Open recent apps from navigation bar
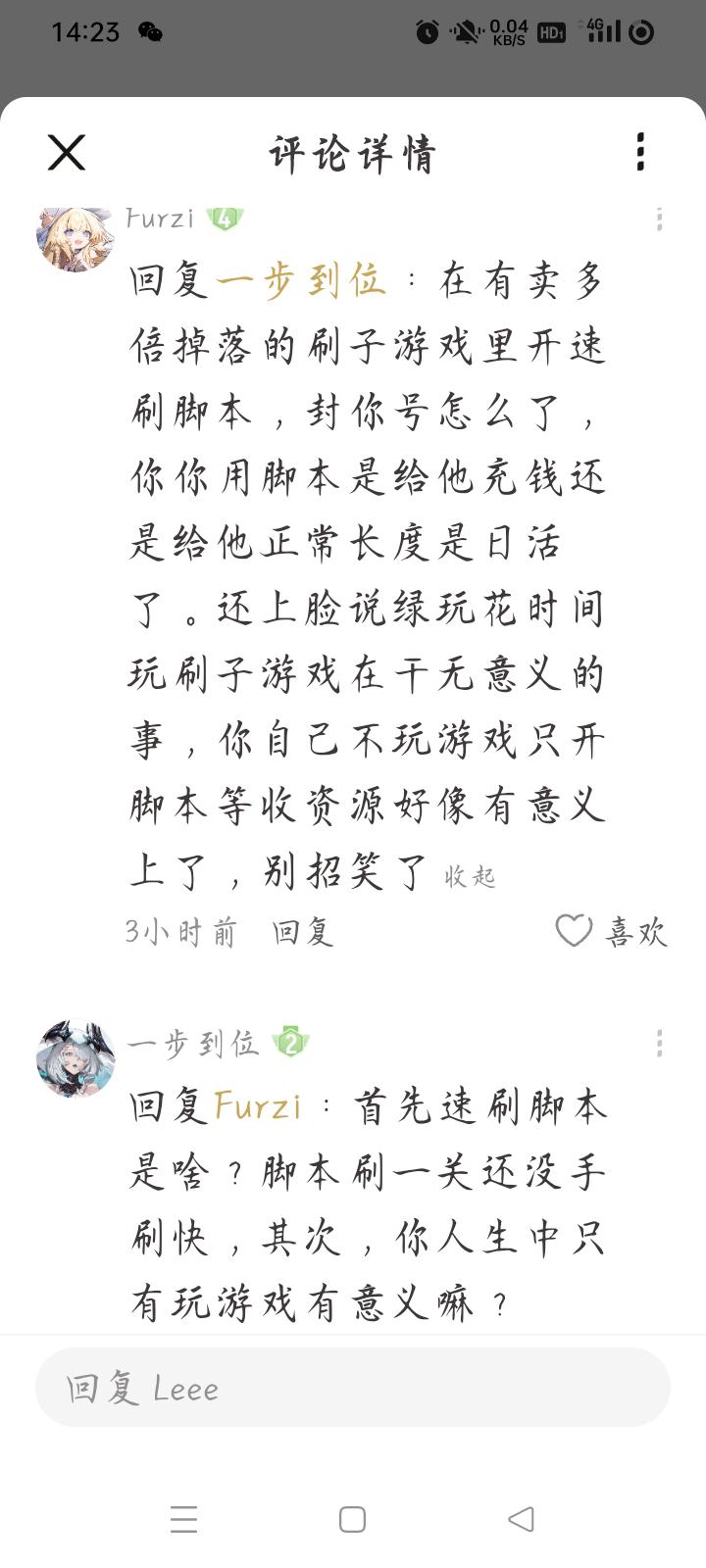 [184, 1519]
